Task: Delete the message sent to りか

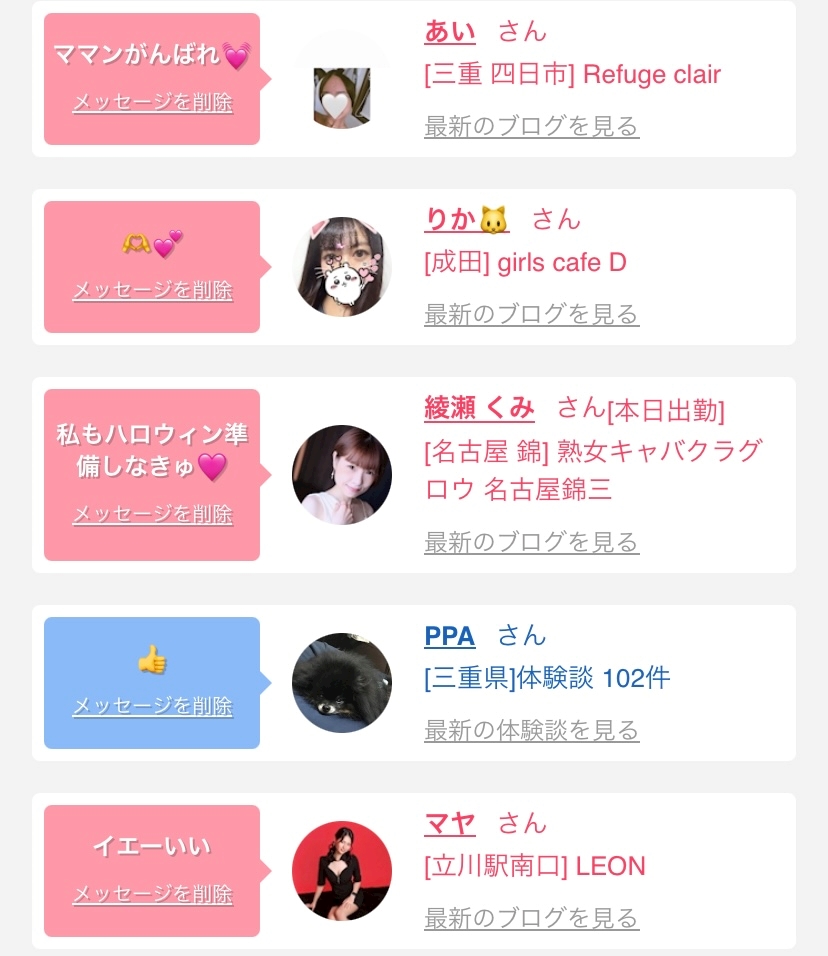Action: (x=152, y=290)
